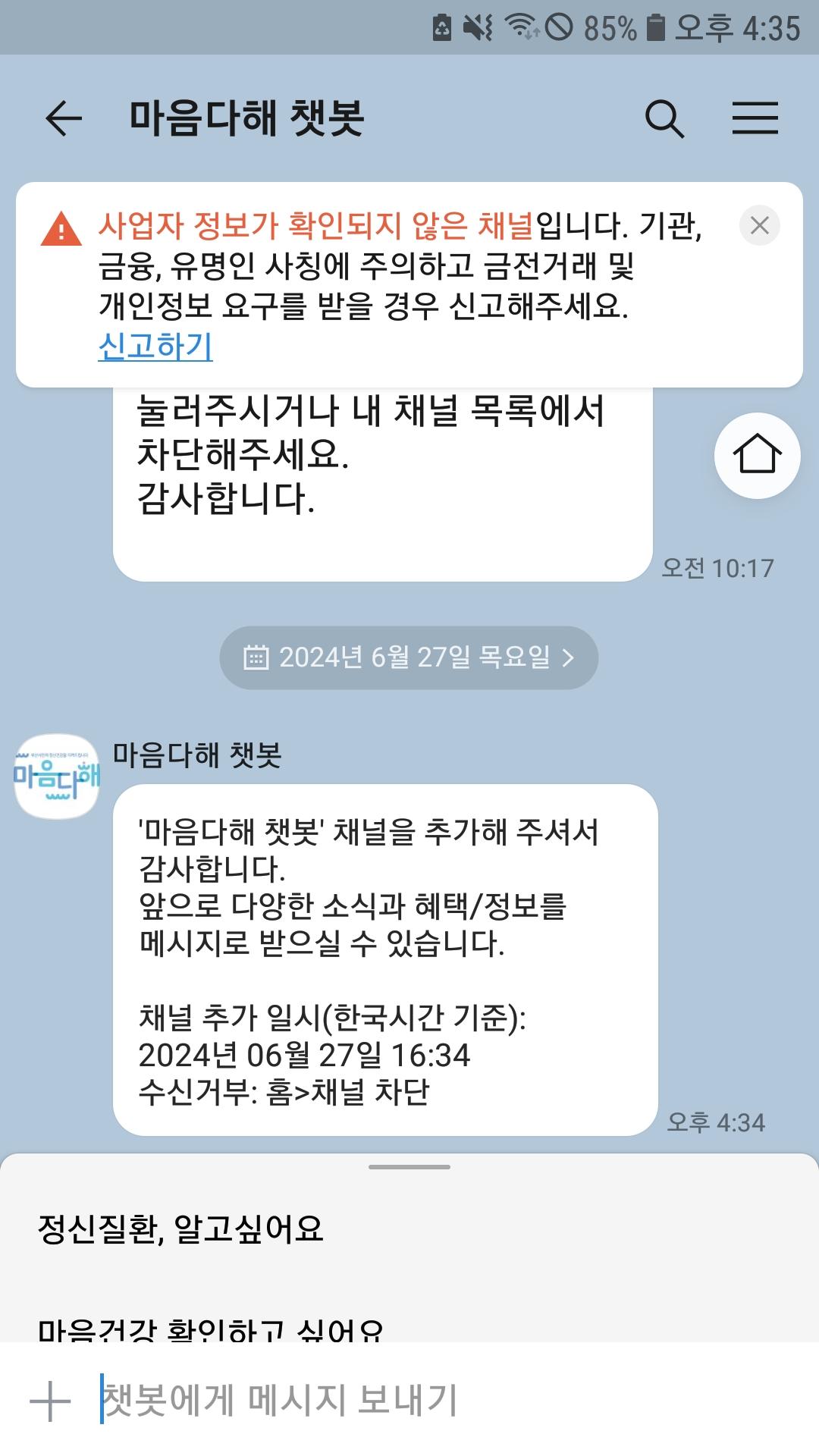Select the 정신질환, 알고싶어요 menu option
819x1456 pixels.
(x=180, y=1229)
